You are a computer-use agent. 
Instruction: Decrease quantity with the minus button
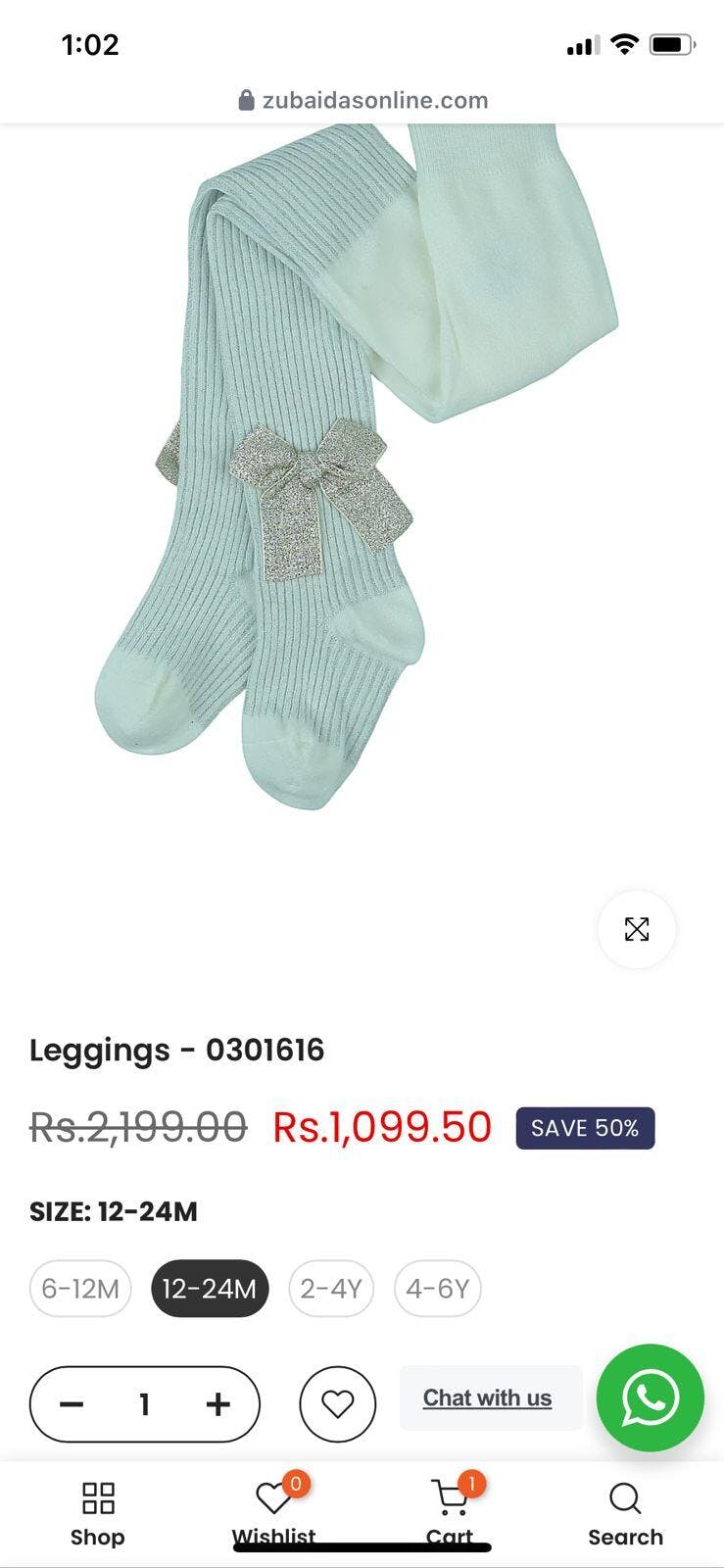click(72, 1404)
